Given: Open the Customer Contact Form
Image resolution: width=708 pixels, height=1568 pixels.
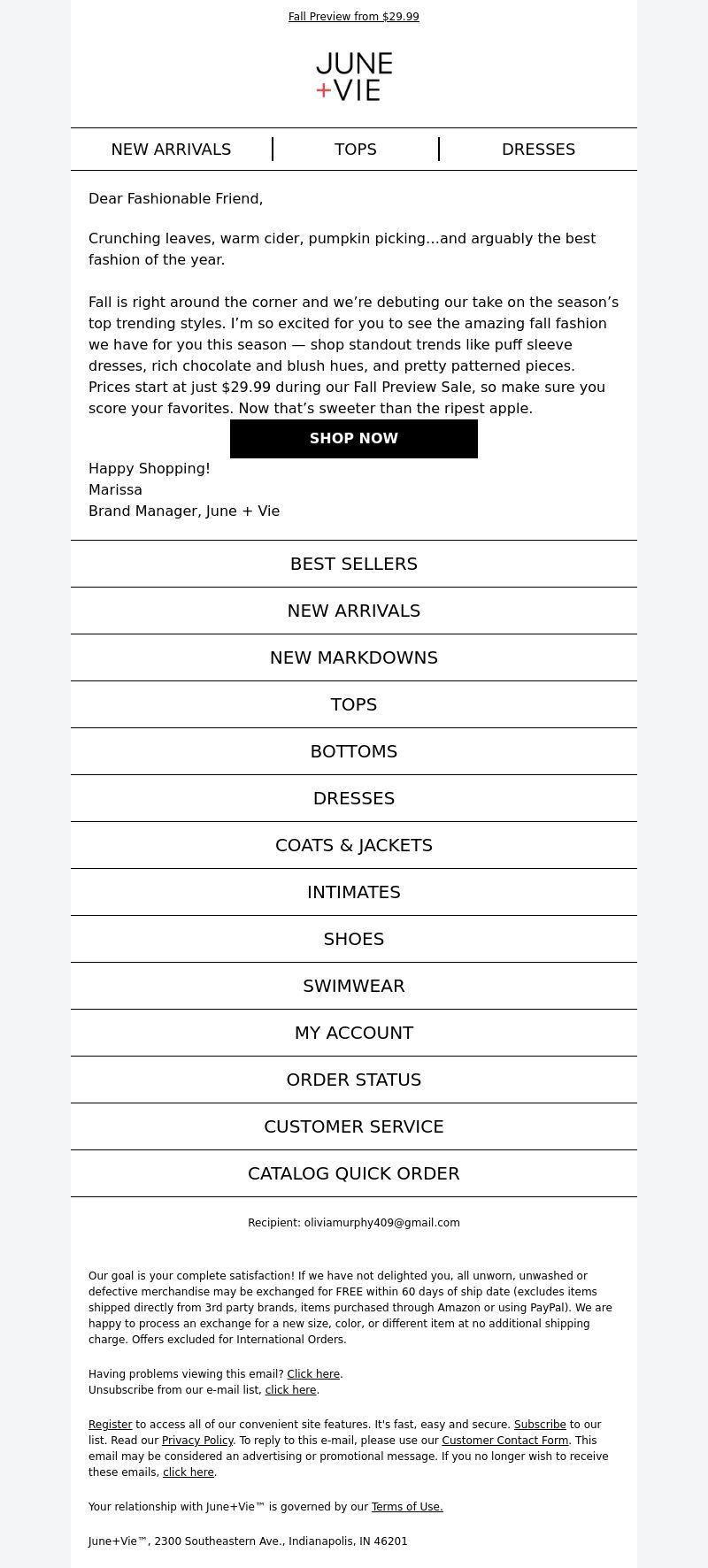Looking at the screenshot, I should tap(504, 1441).
